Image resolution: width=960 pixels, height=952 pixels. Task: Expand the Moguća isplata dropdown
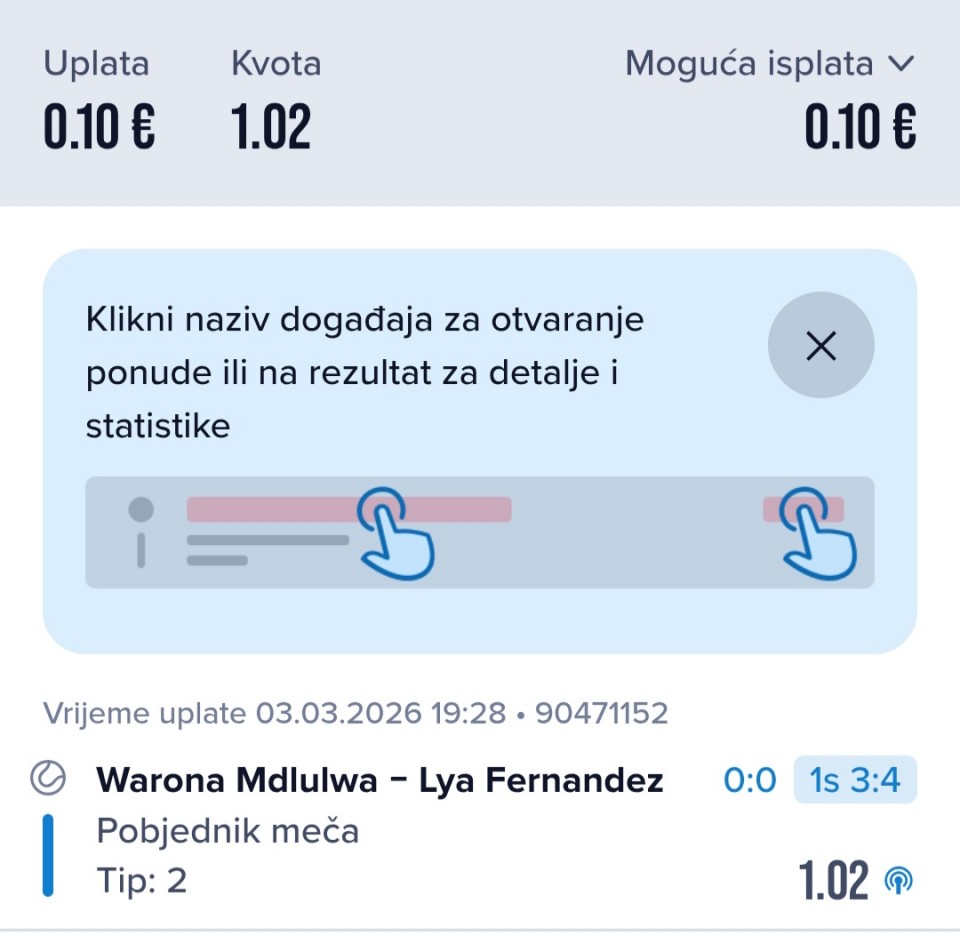(x=900, y=64)
